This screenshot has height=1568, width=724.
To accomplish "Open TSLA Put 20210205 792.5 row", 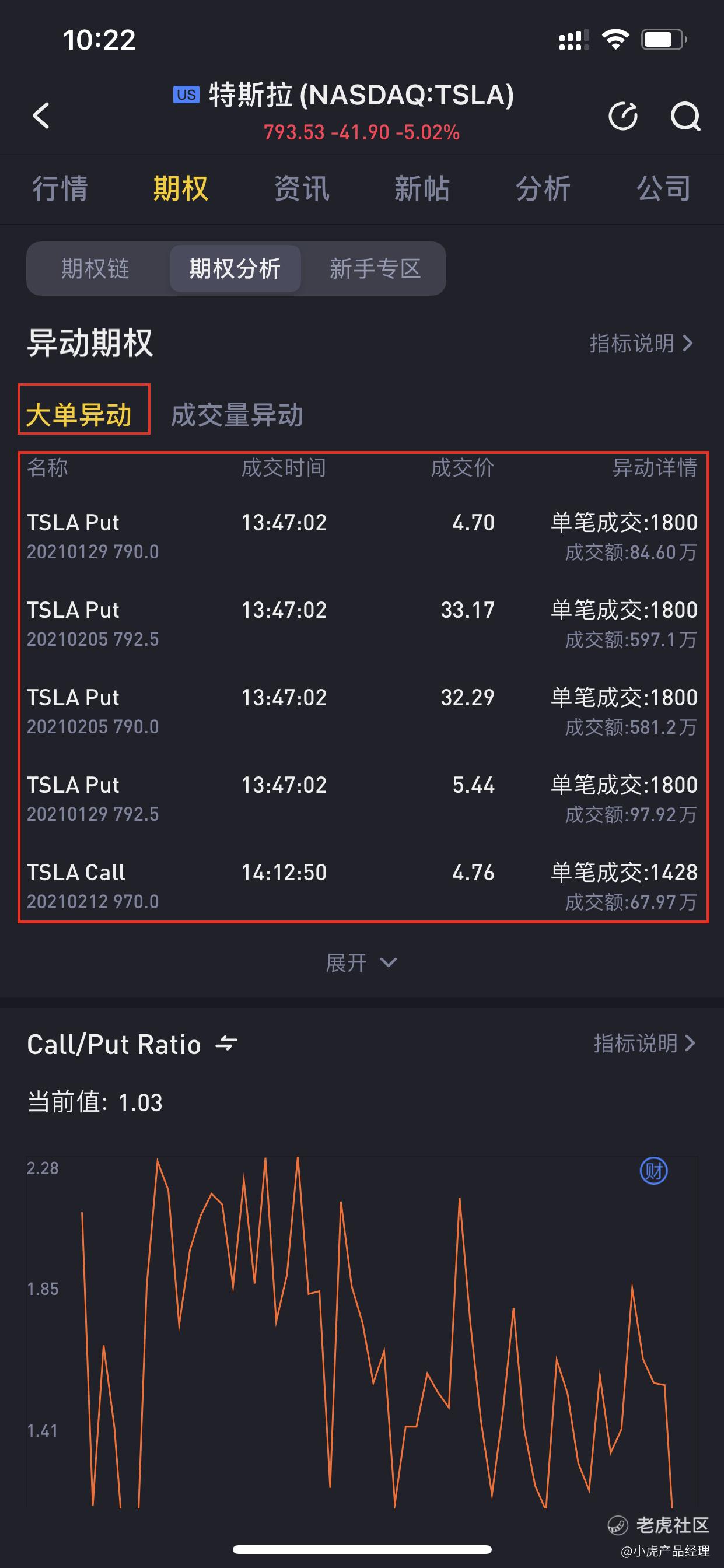I will click(362, 624).
